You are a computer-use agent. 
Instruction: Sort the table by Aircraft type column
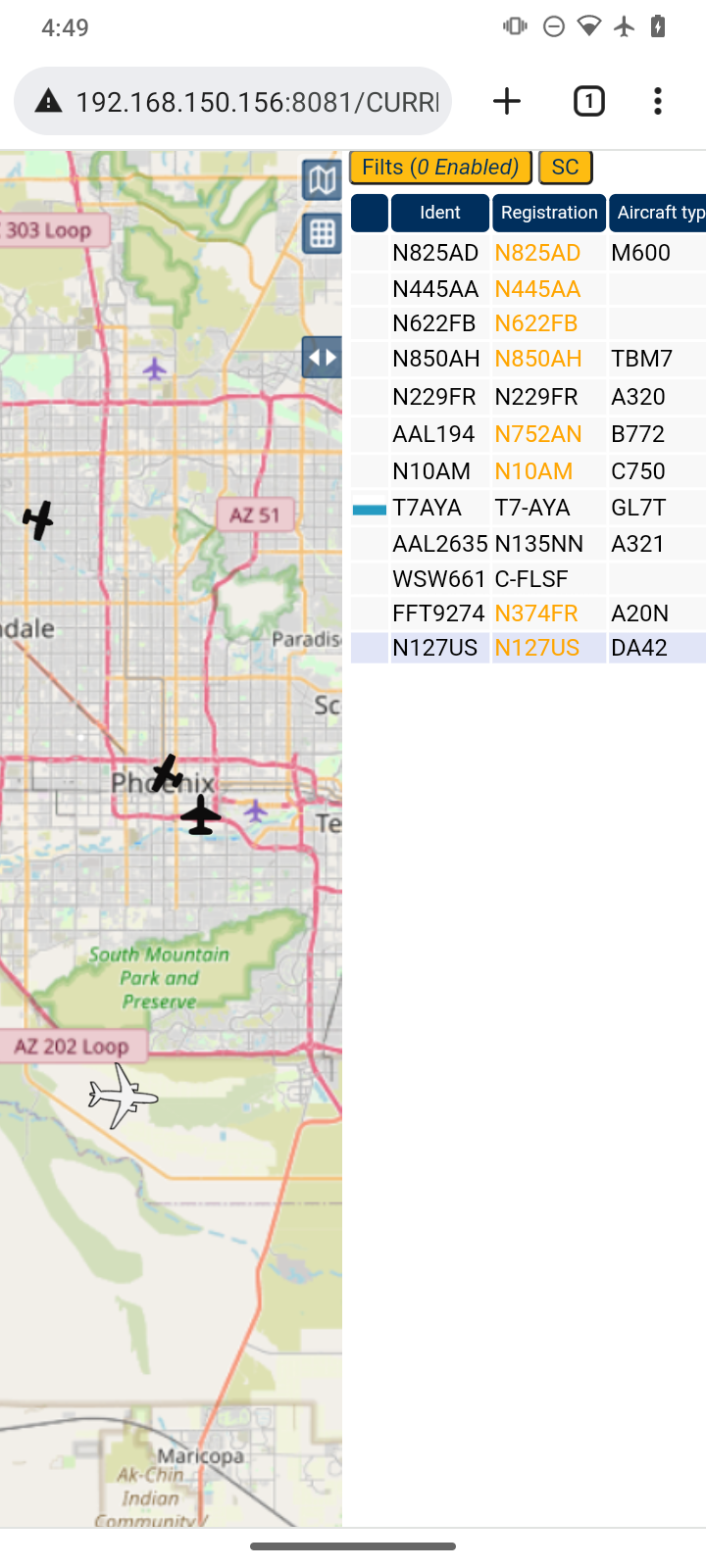coord(658,213)
